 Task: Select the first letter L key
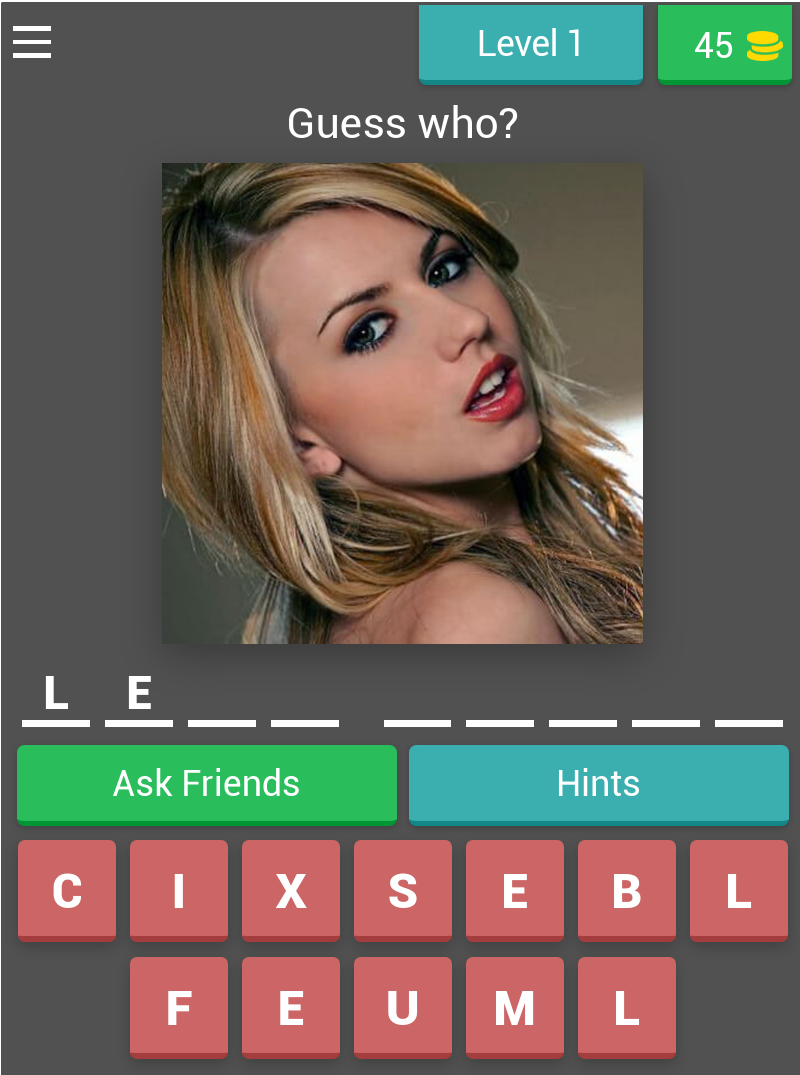point(739,890)
